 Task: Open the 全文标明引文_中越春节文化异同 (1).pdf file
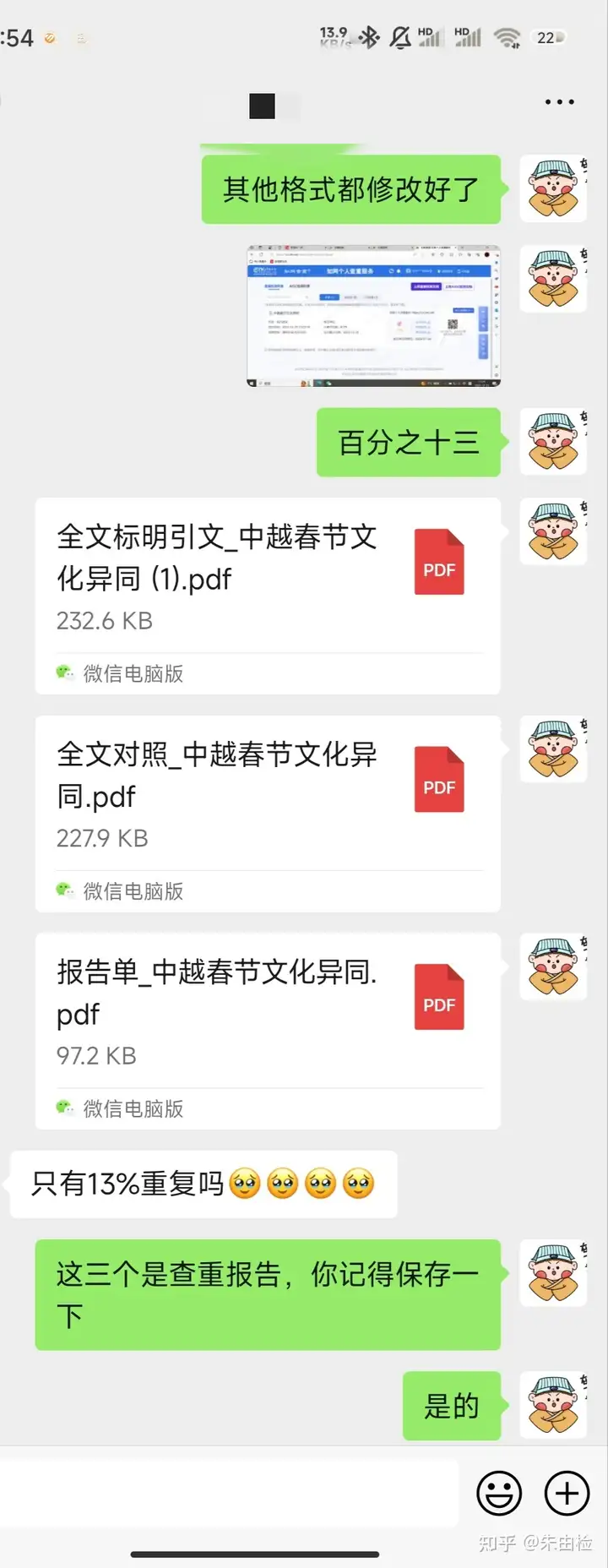267,596
